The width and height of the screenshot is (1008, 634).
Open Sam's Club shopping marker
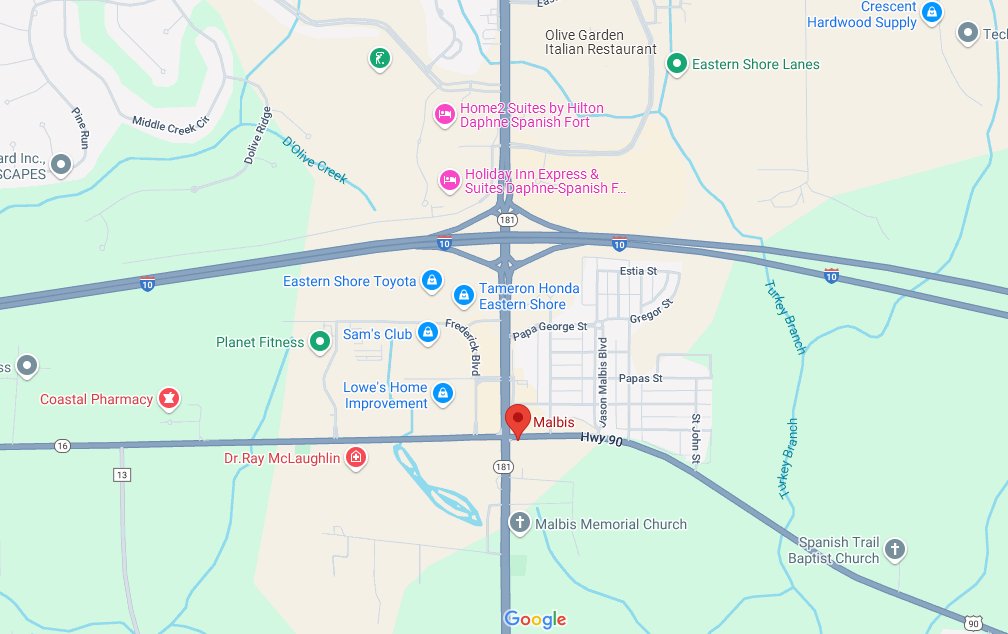[427, 332]
